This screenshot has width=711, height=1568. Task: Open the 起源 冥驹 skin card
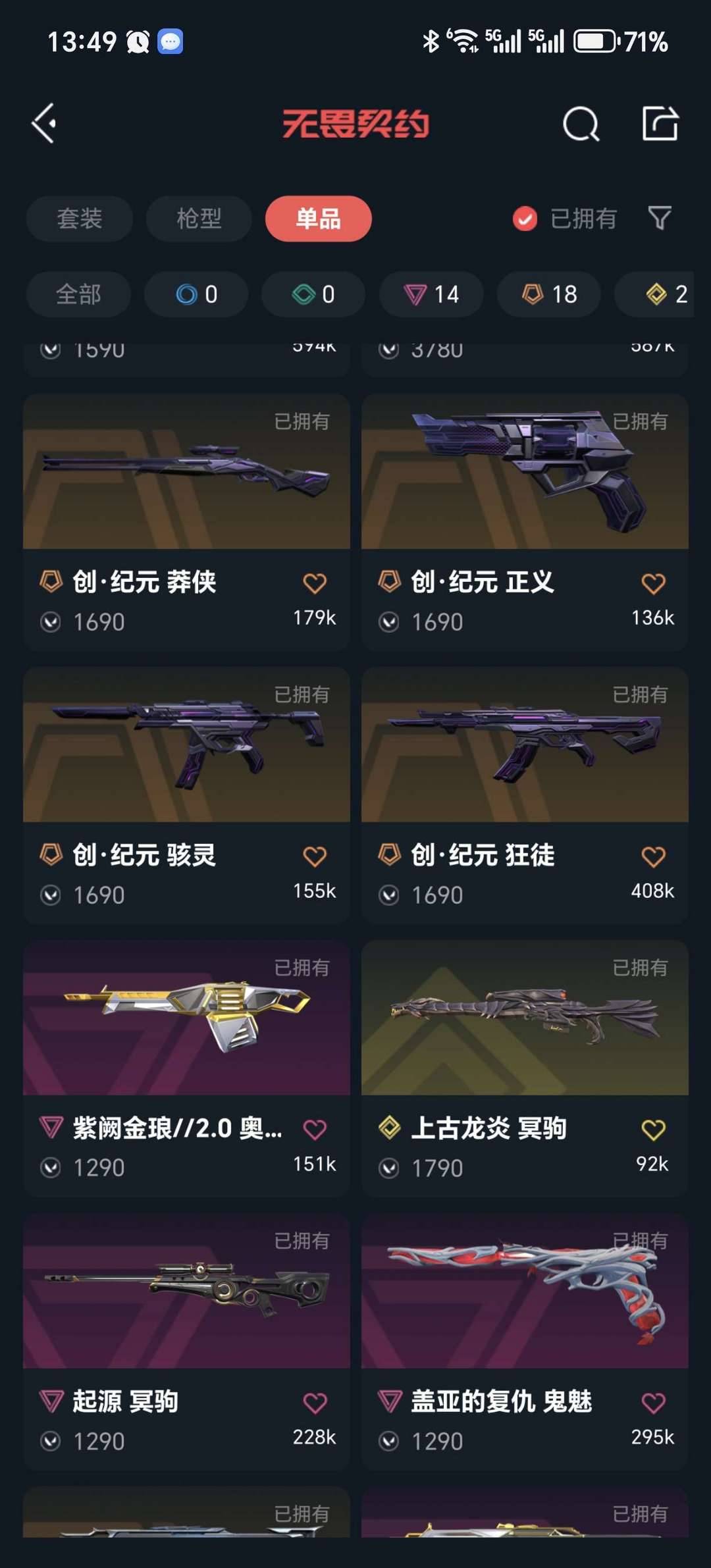point(186,1342)
